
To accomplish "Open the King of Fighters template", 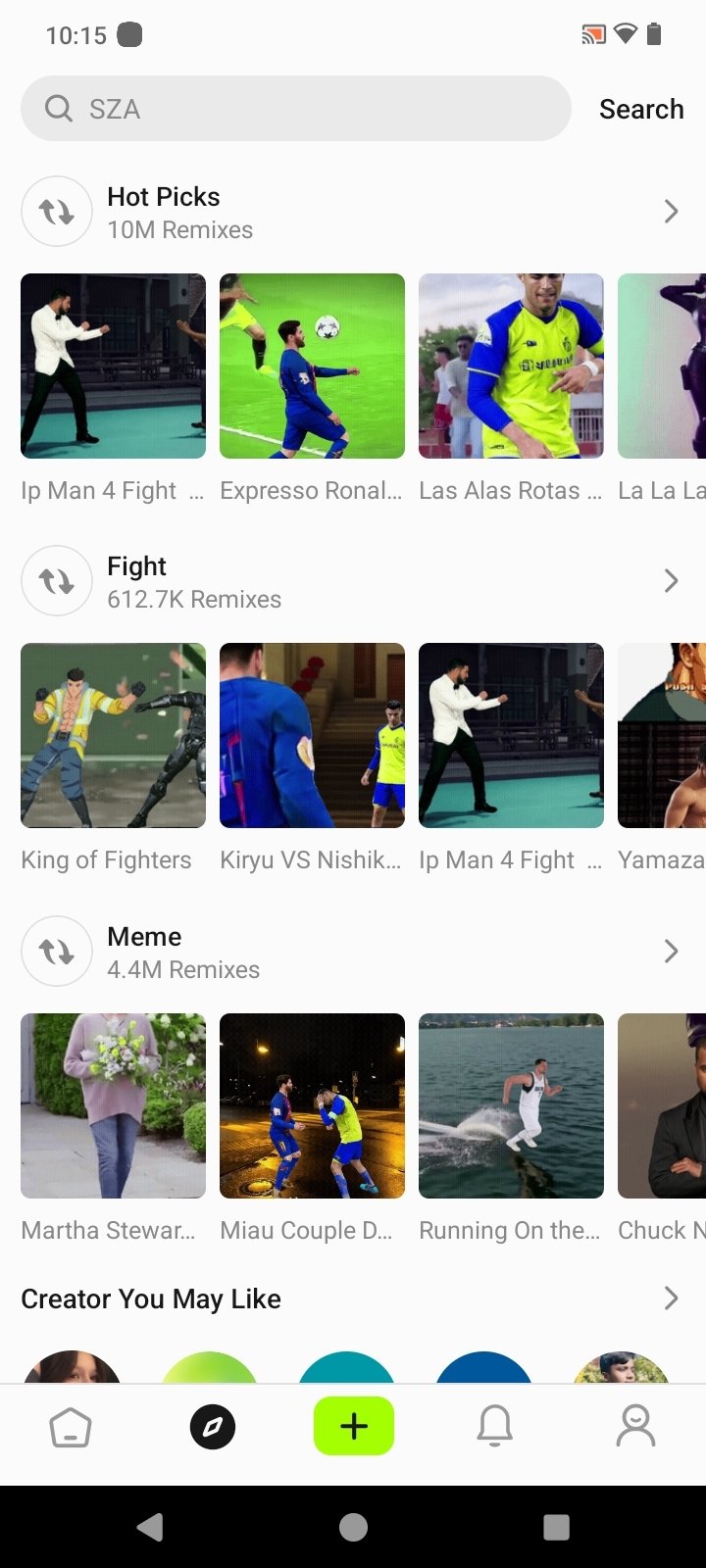I will pos(113,735).
